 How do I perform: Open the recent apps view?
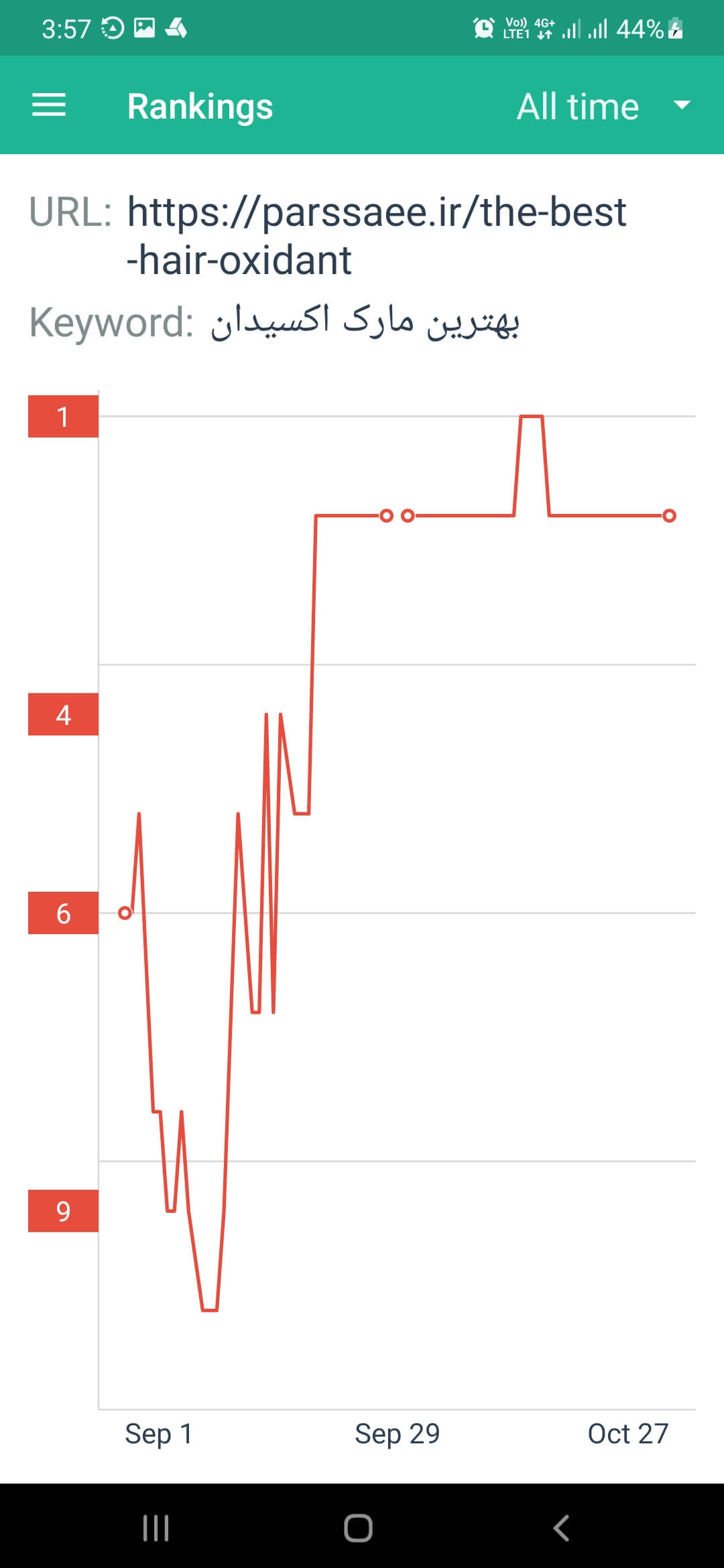pyautogui.click(x=156, y=1528)
